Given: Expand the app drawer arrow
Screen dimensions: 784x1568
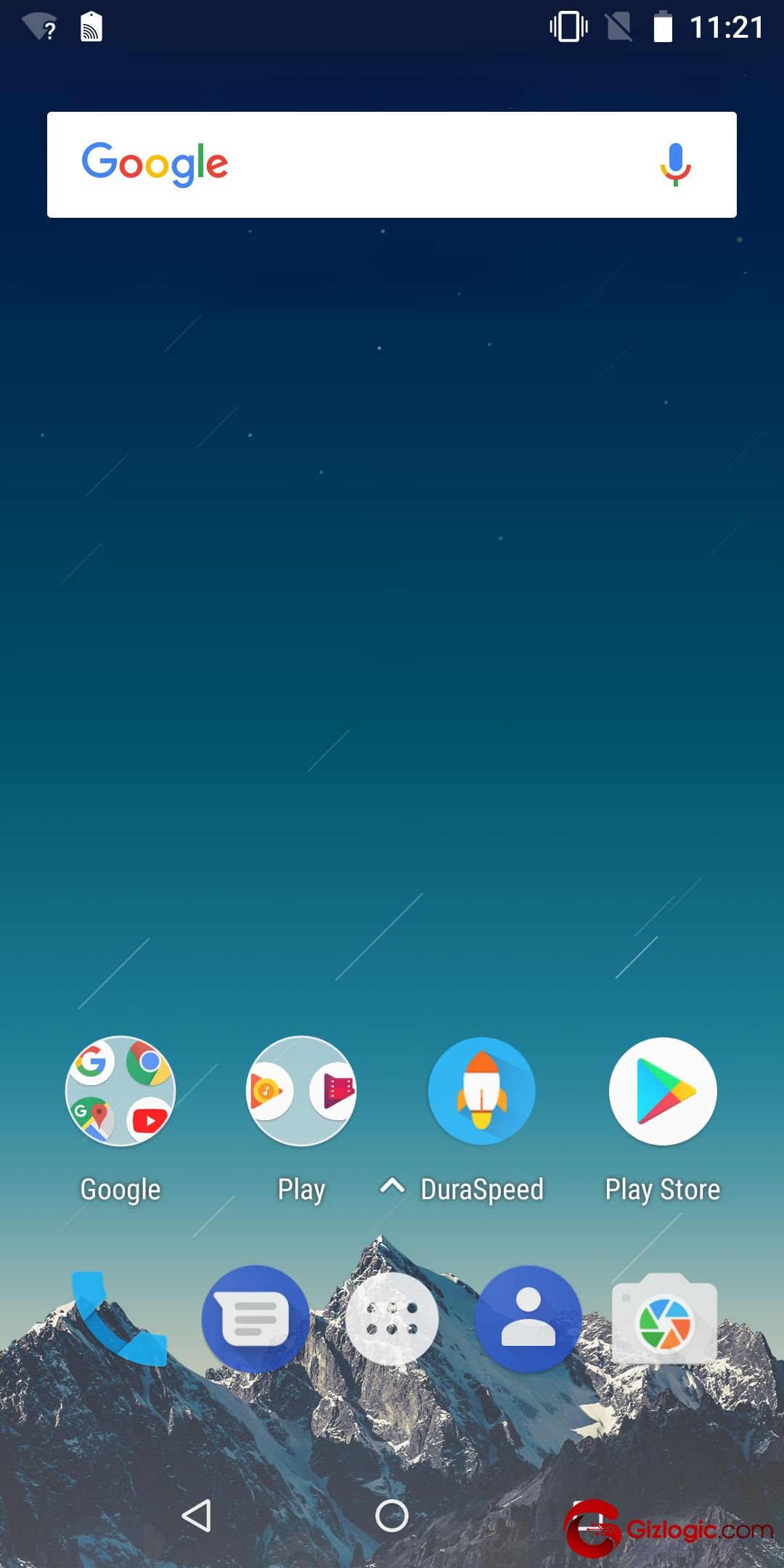Looking at the screenshot, I should (x=392, y=1186).
